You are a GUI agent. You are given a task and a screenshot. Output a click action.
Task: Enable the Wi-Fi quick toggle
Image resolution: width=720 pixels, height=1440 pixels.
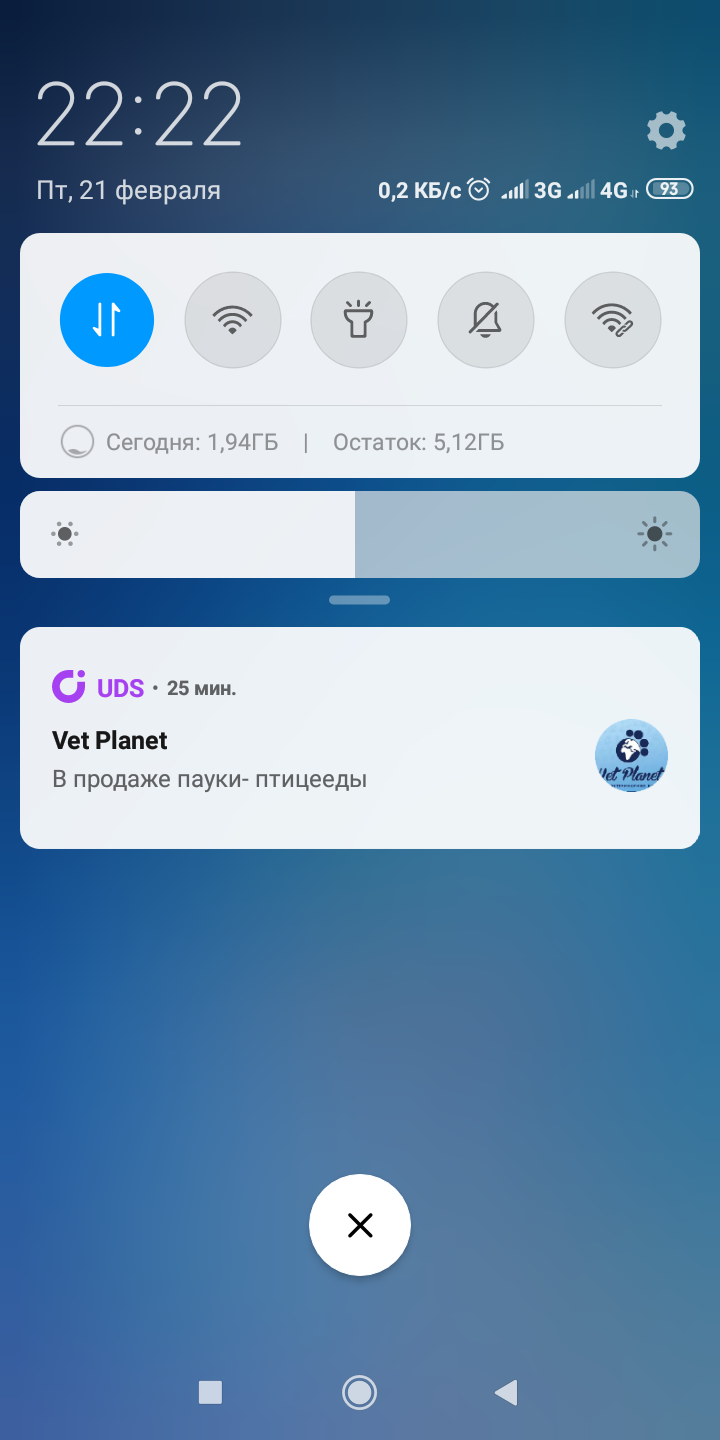point(233,320)
